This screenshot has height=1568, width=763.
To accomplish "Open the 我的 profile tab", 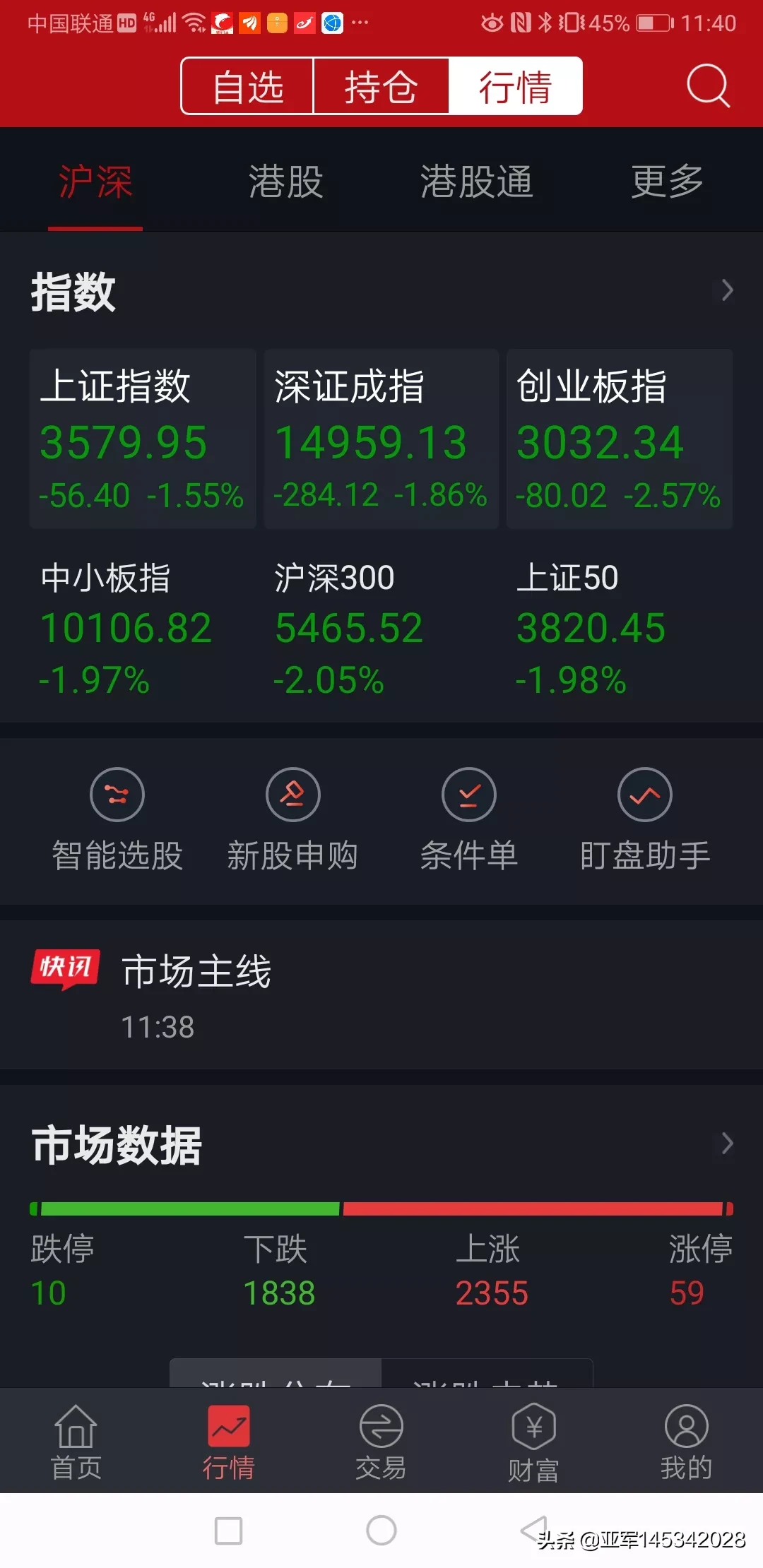I will point(685,1441).
